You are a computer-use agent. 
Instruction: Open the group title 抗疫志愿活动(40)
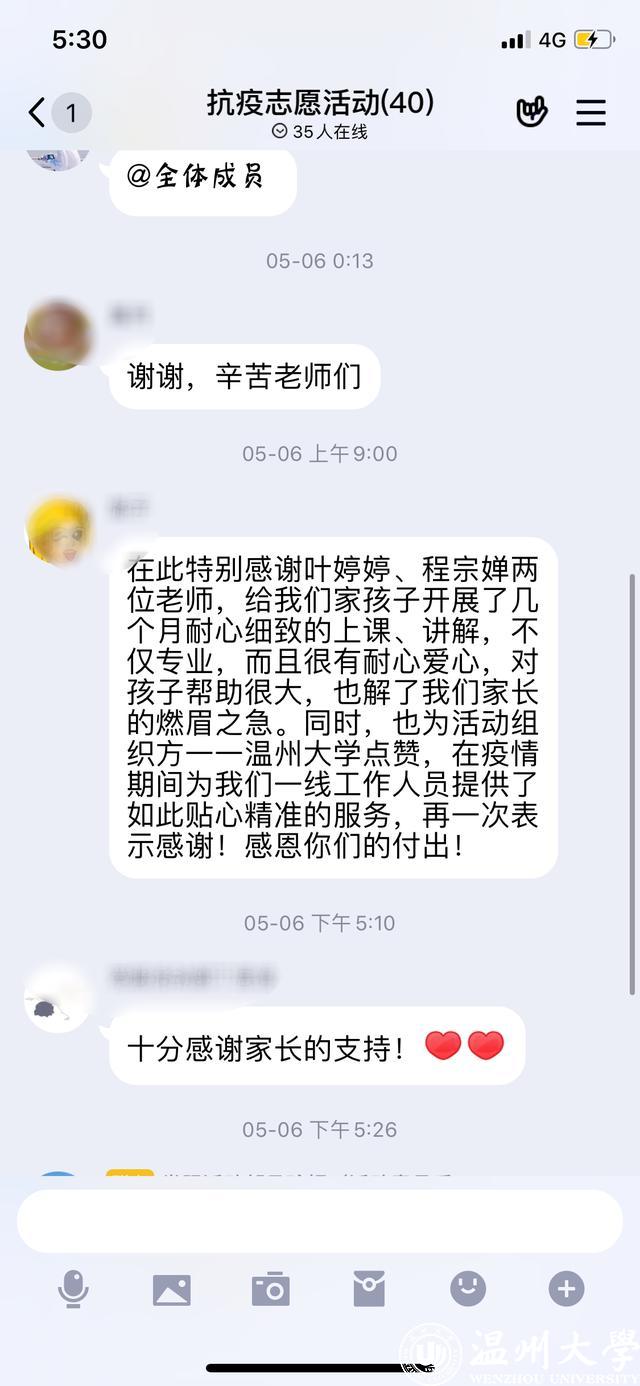pyautogui.click(x=320, y=103)
